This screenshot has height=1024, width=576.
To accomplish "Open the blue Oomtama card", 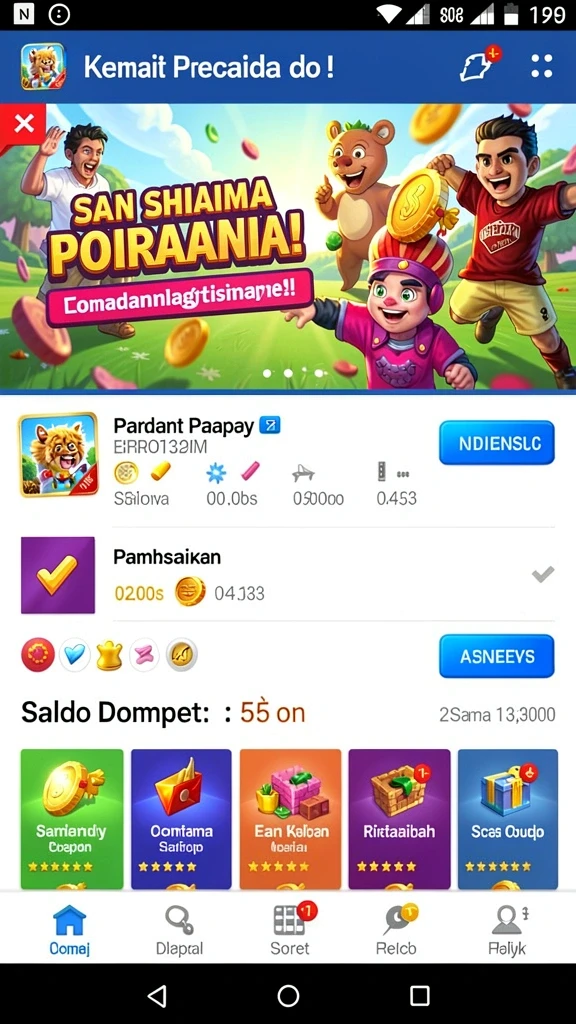I will point(182,819).
